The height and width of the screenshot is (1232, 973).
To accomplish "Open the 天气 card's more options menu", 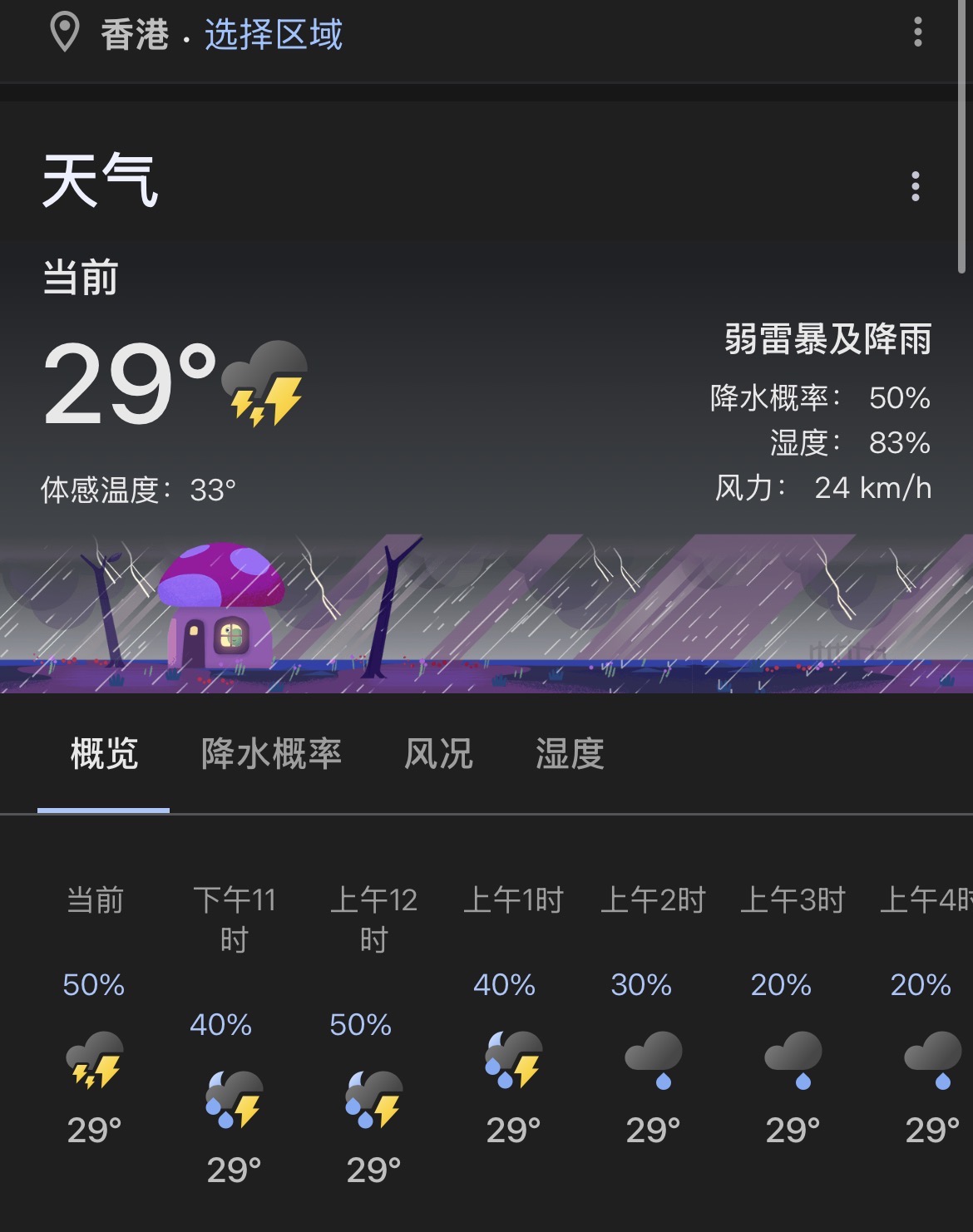I will (915, 186).
